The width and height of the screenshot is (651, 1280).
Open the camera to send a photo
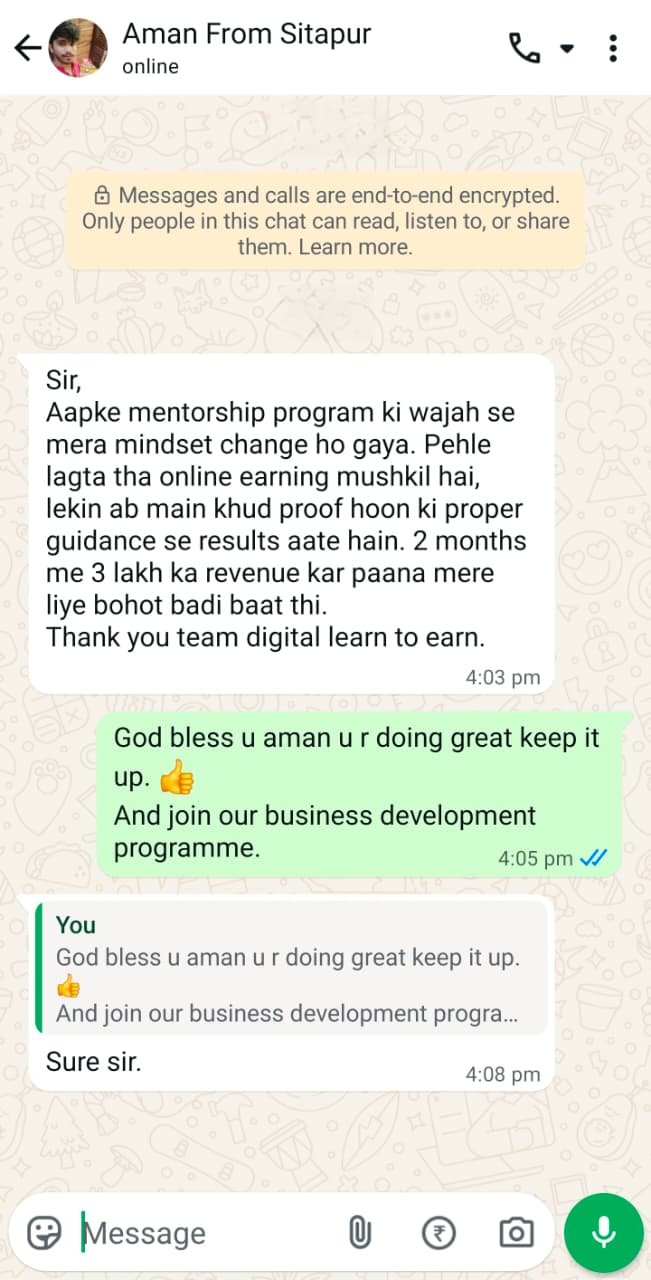pyautogui.click(x=516, y=1233)
